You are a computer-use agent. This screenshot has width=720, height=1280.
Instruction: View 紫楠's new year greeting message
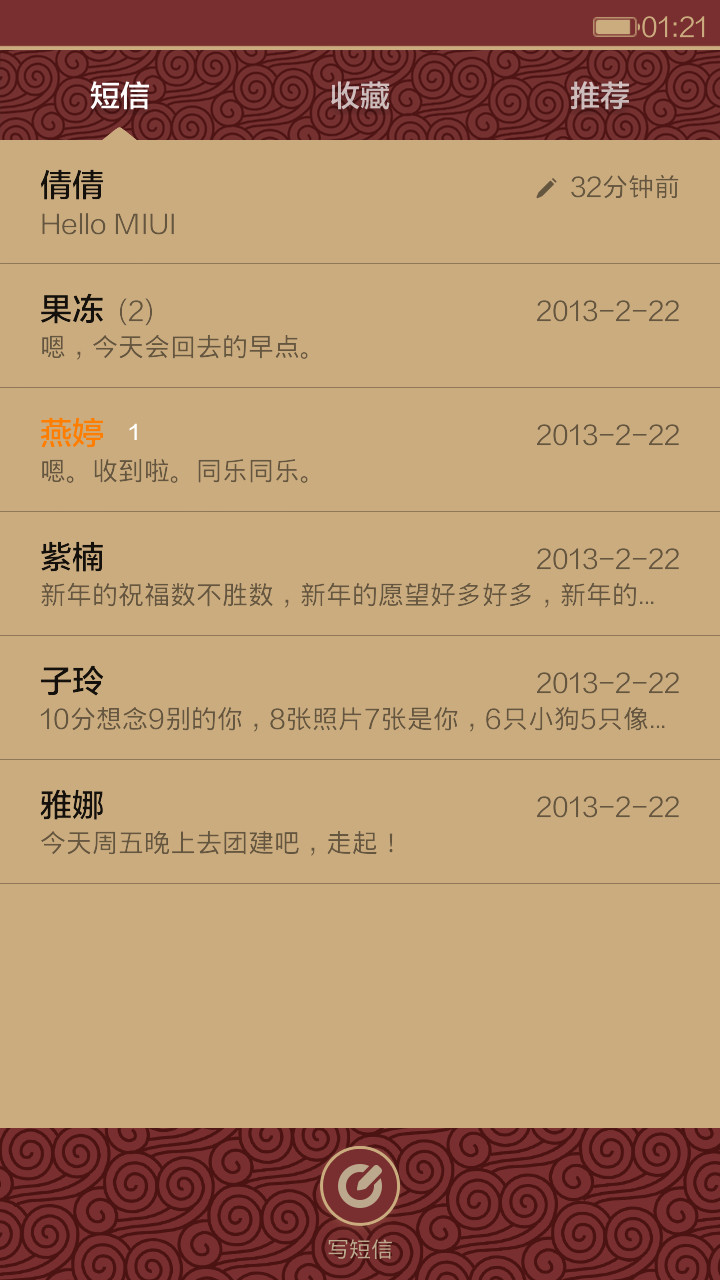[x=360, y=574]
